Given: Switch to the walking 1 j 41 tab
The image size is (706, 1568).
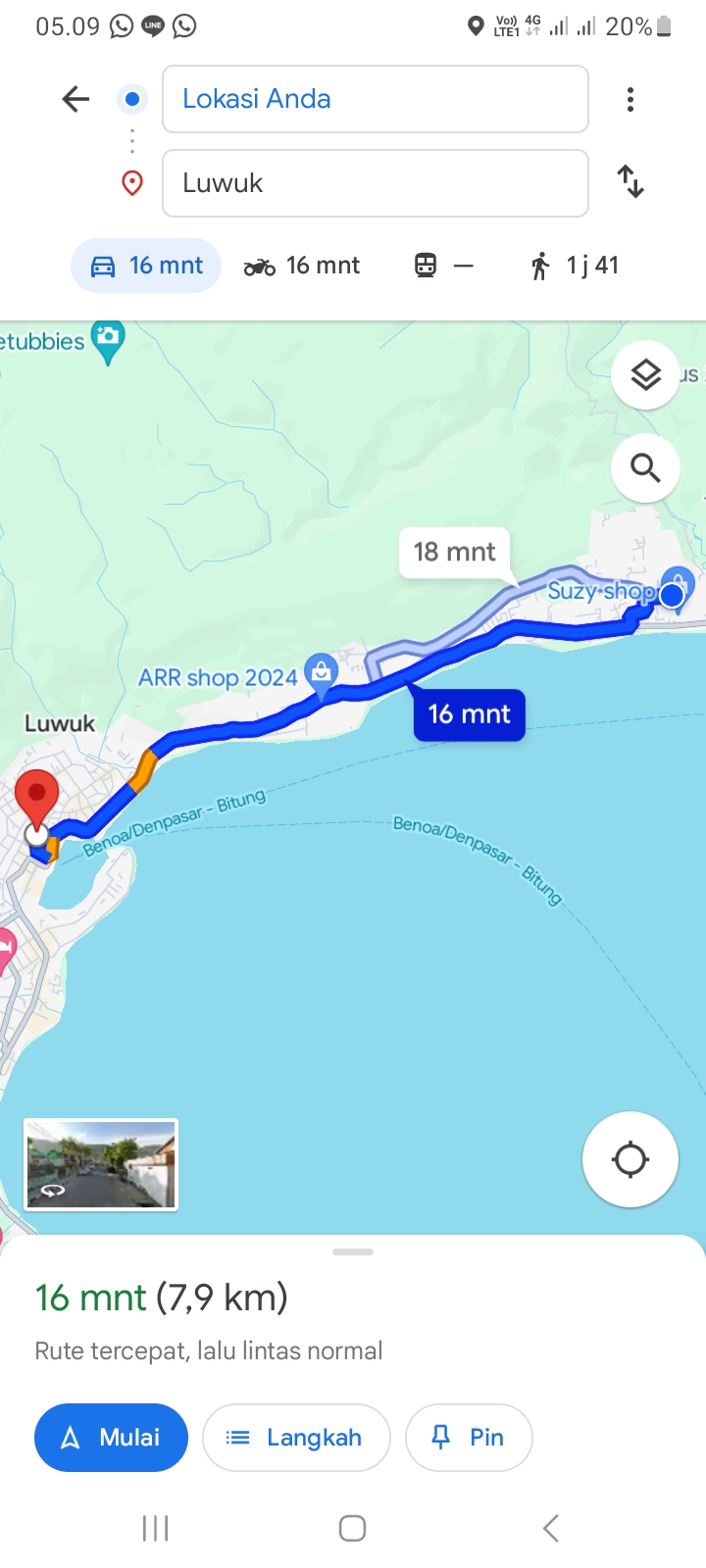Looking at the screenshot, I should click(x=575, y=266).
